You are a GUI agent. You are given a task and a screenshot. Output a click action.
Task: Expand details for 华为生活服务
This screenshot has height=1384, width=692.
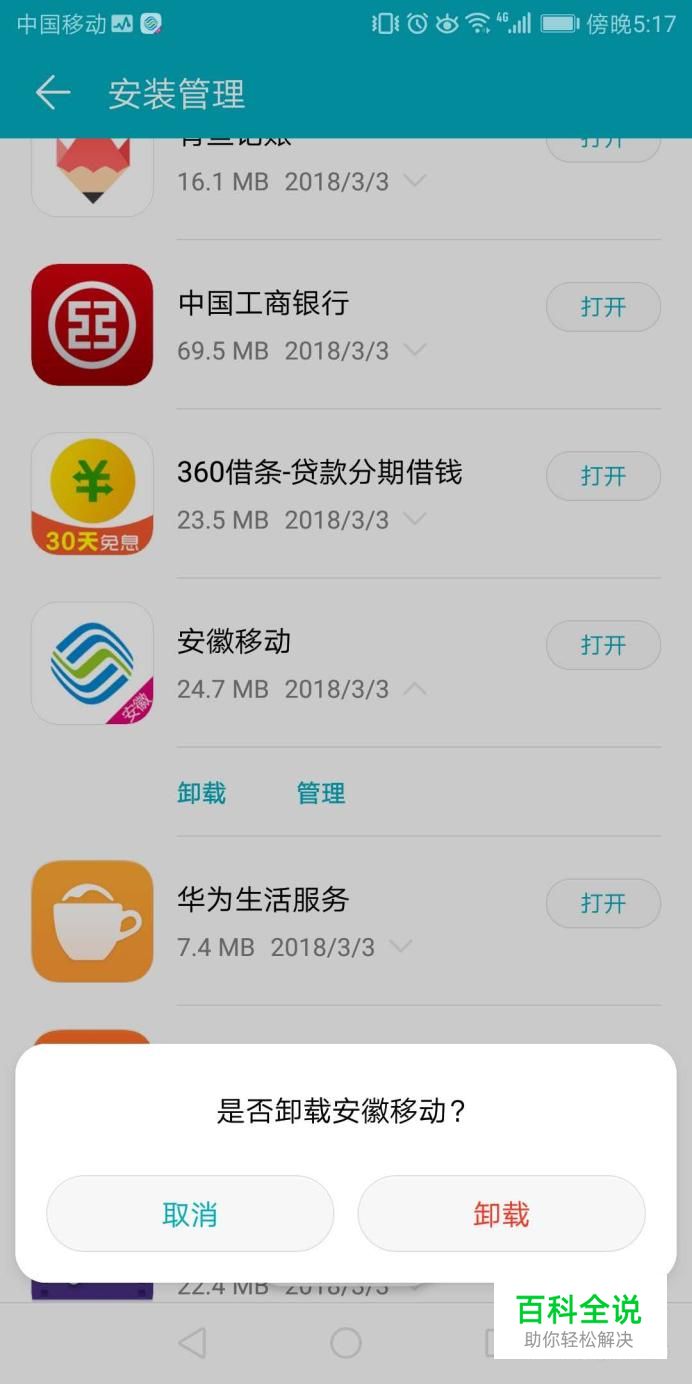click(400, 946)
